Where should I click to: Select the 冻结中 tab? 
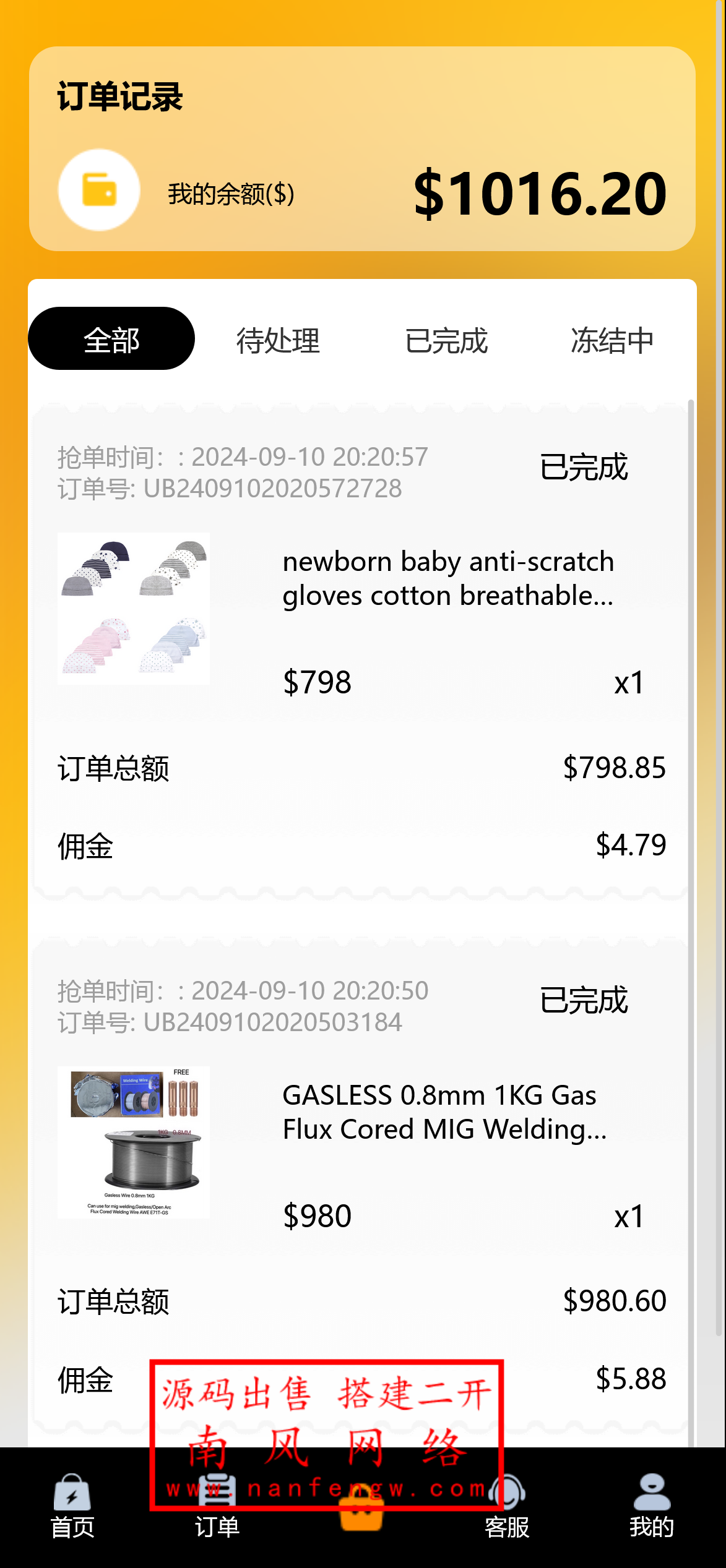pos(612,339)
